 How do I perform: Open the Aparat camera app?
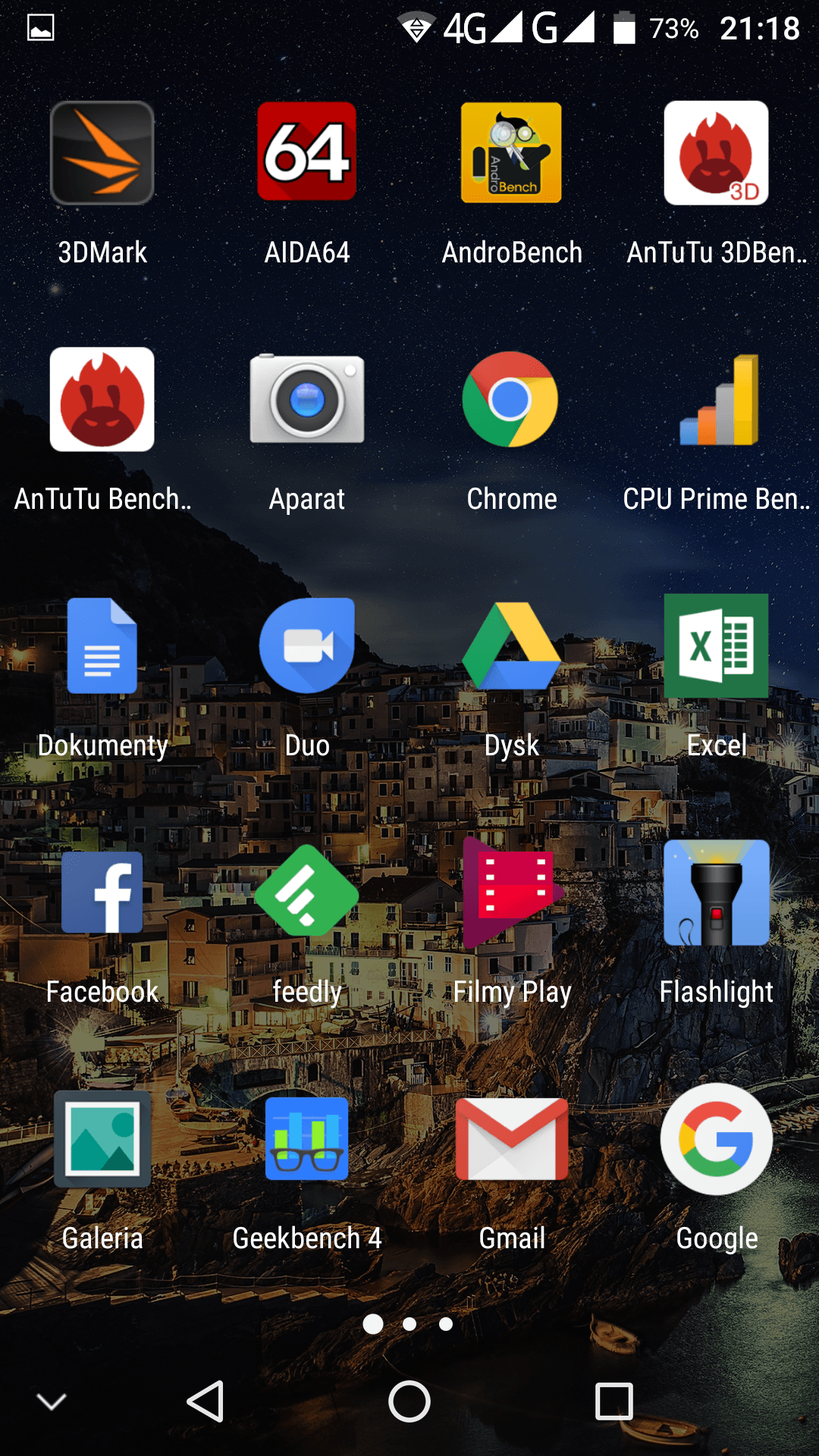click(307, 400)
